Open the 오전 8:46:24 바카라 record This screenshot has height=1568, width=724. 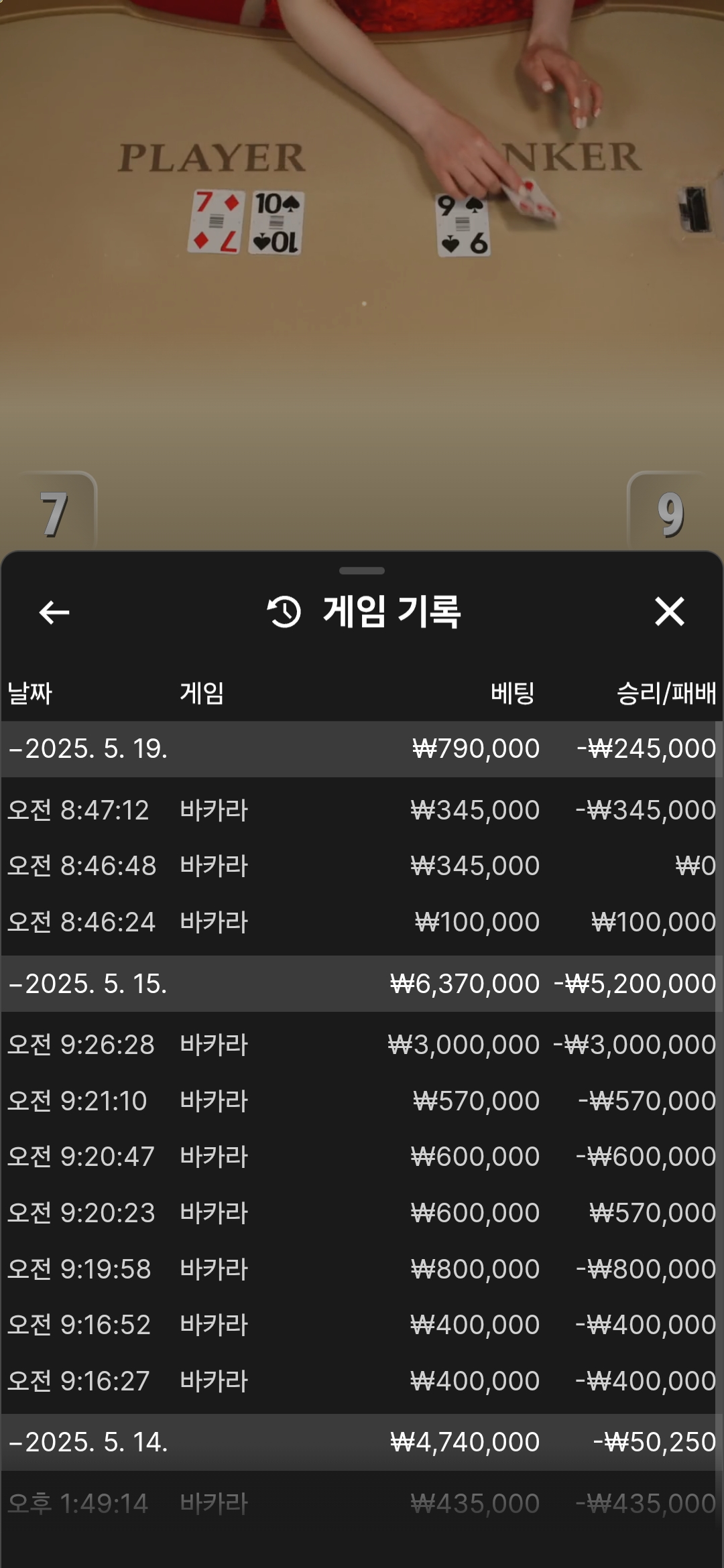(362, 922)
